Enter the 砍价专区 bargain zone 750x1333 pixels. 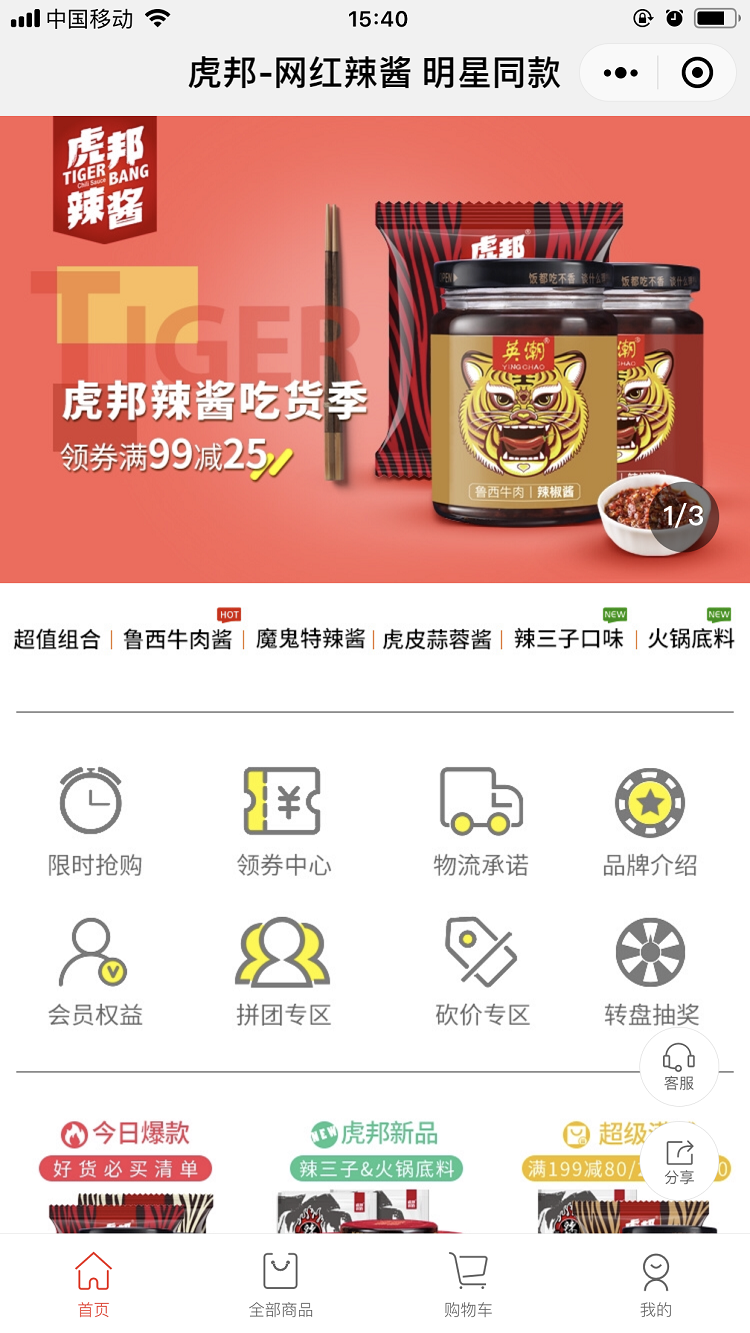(x=481, y=972)
